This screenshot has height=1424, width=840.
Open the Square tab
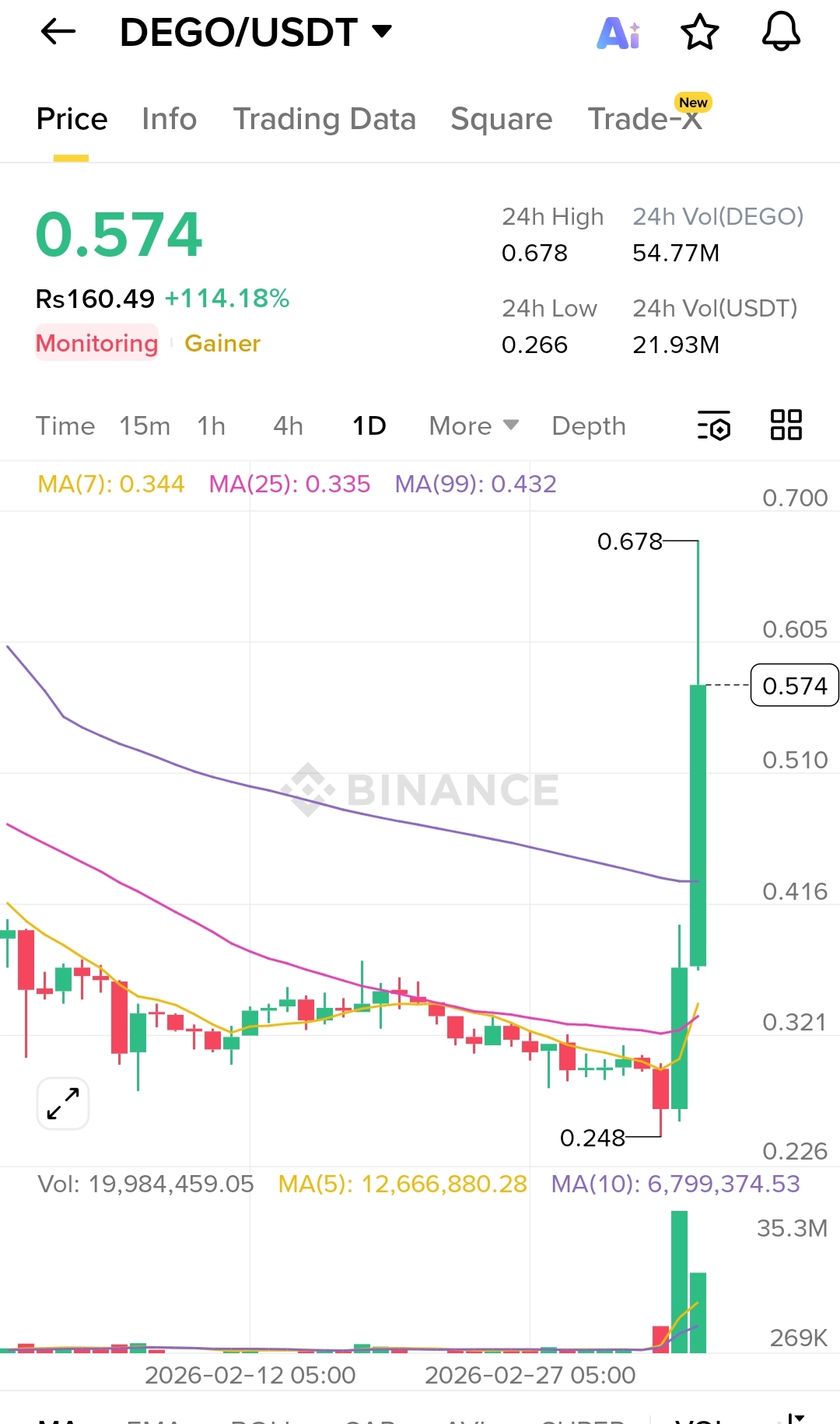pos(501,119)
